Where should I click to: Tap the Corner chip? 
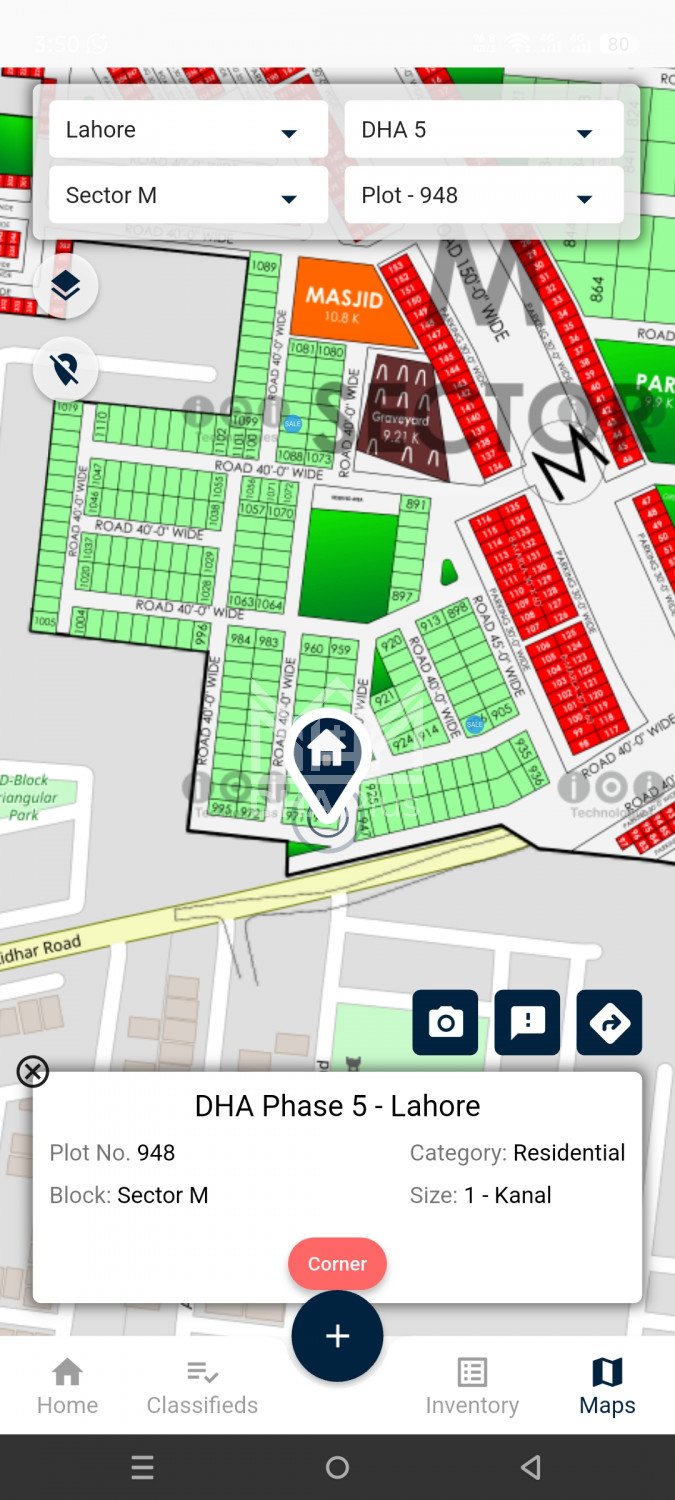pyautogui.click(x=337, y=1264)
